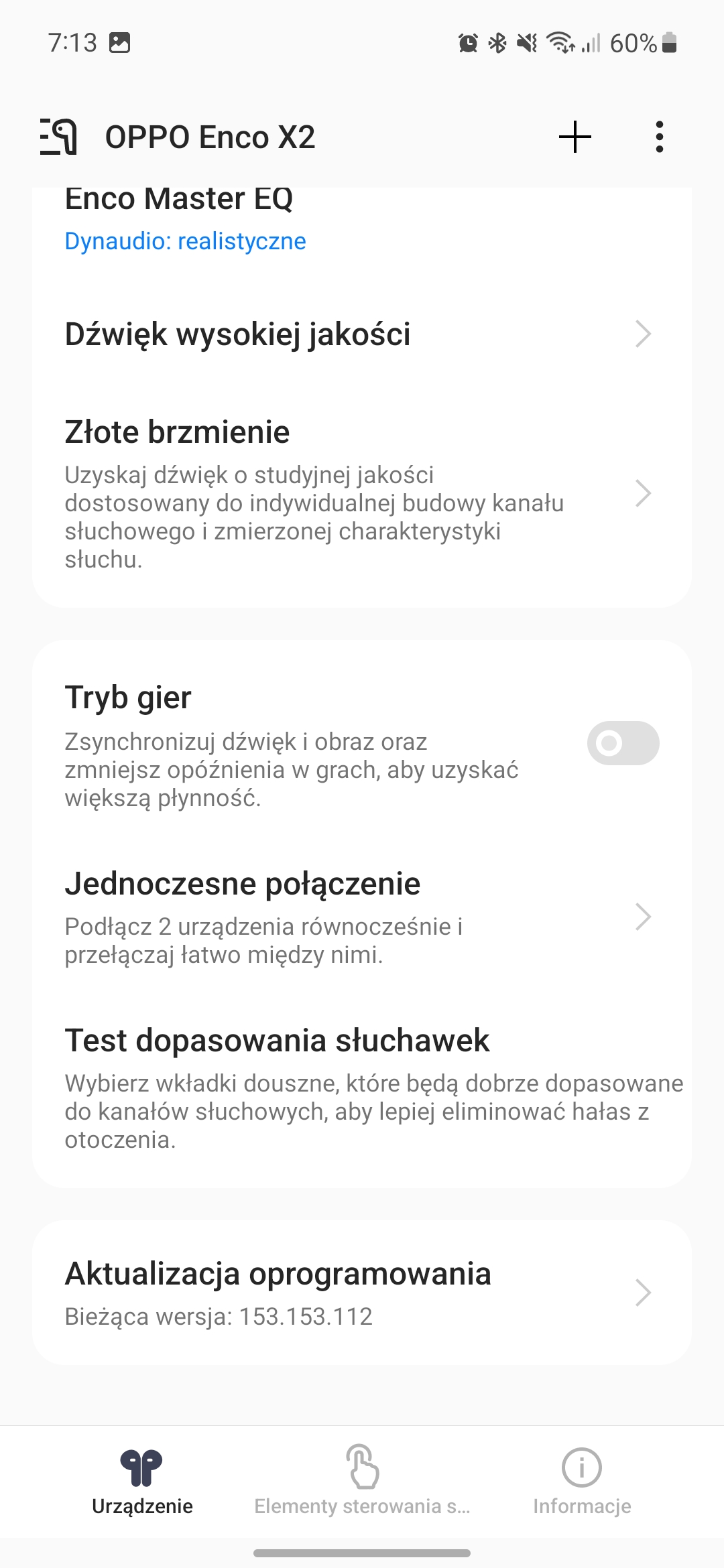
Task: Toggle the Tryb gier switch
Action: (623, 743)
